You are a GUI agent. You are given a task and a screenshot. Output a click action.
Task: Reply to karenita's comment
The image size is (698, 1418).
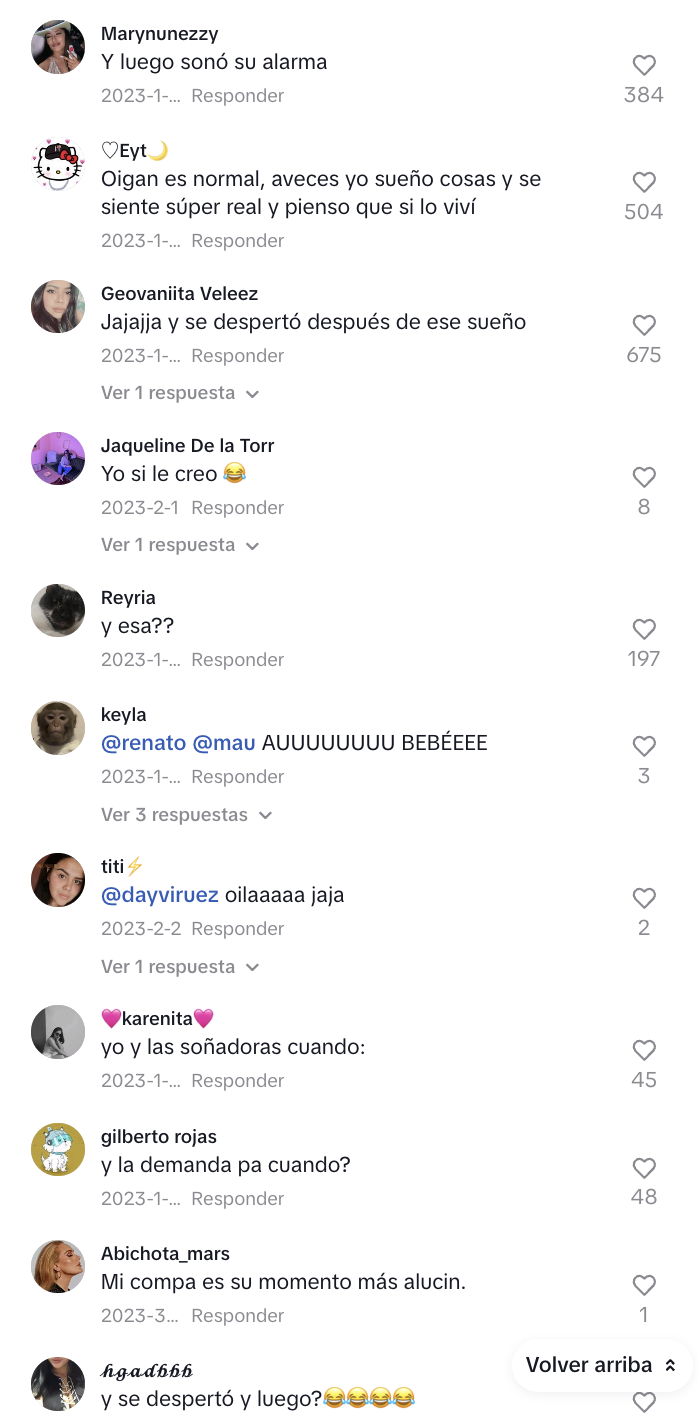click(x=237, y=1081)
